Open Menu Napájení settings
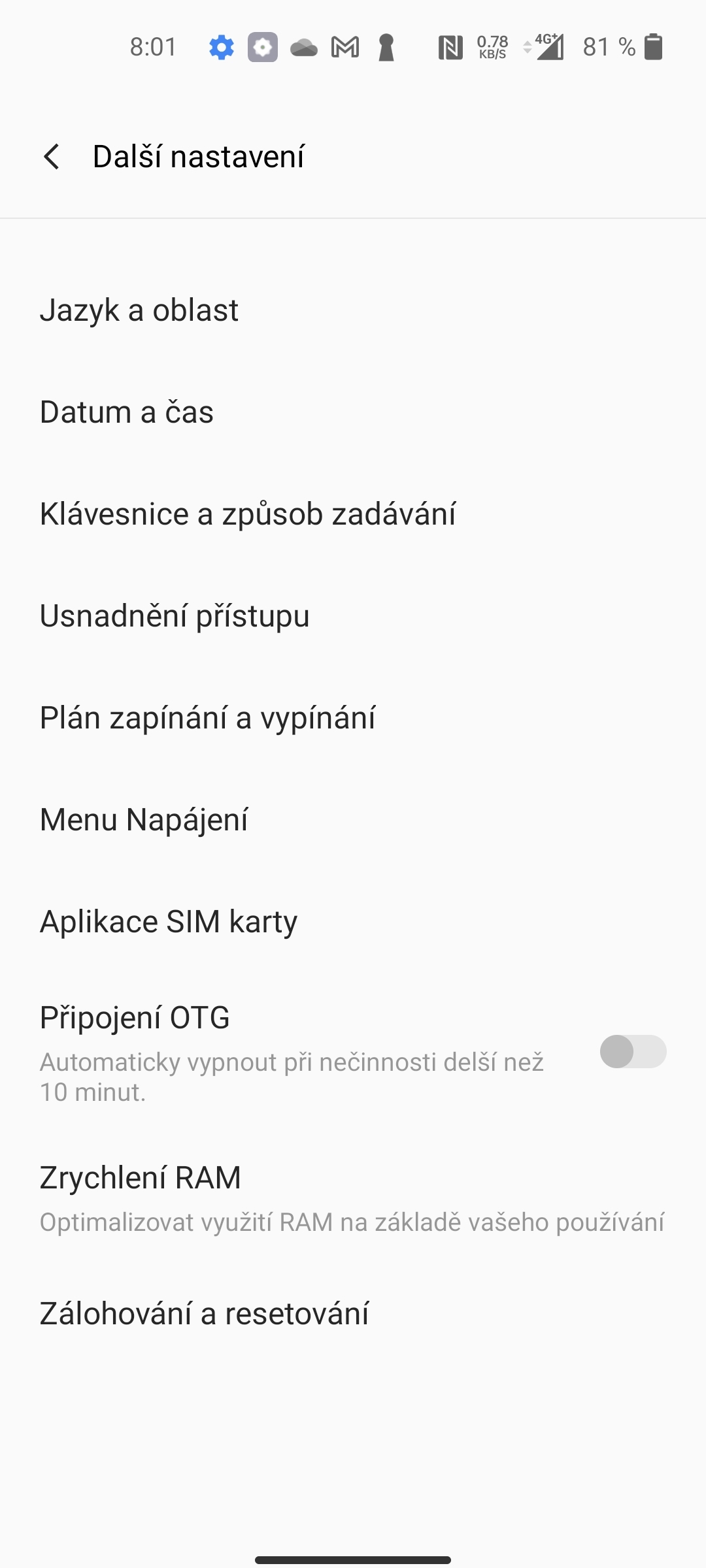Image resolution: width=706 pixels, height=1568 pixels. (x=144, y=818)
